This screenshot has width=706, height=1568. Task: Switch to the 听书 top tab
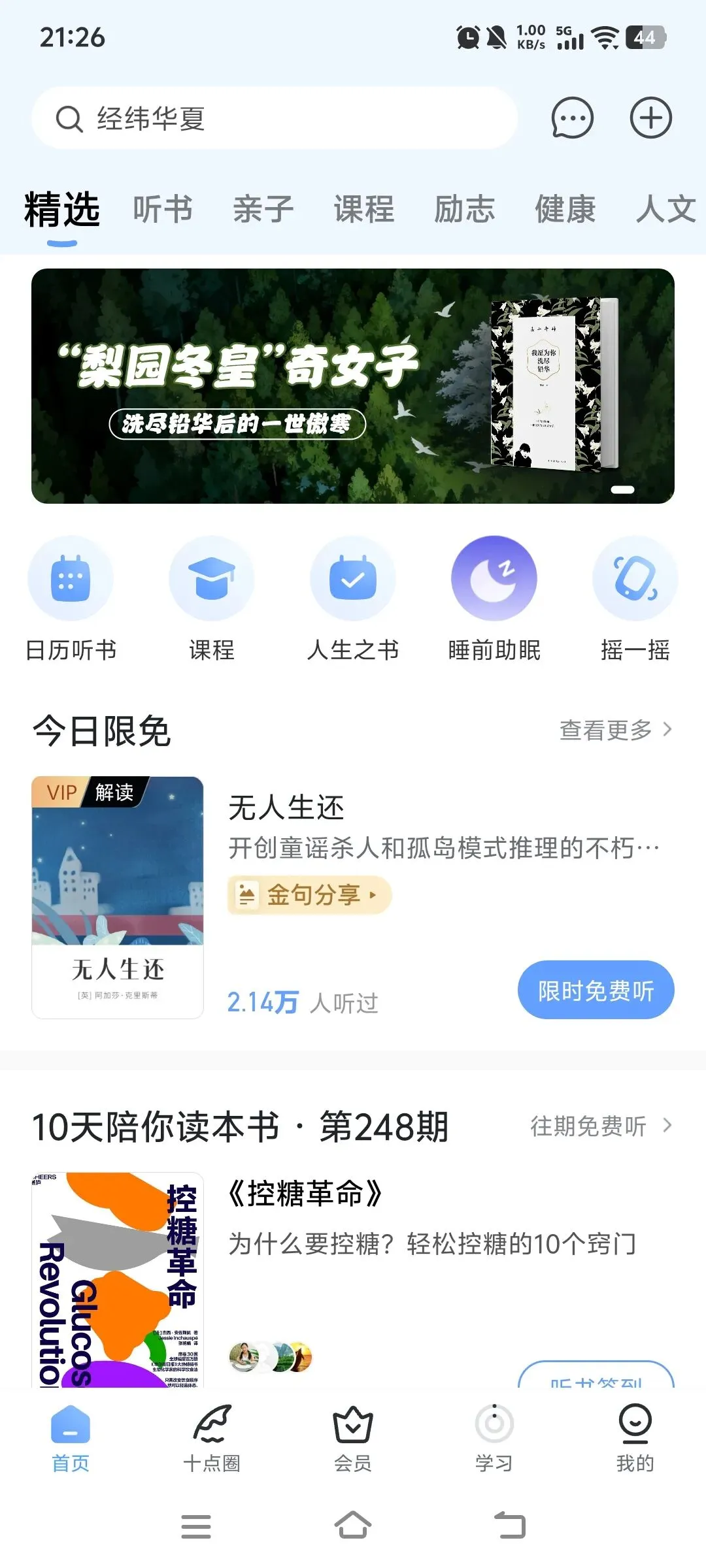tap(163, 210)
